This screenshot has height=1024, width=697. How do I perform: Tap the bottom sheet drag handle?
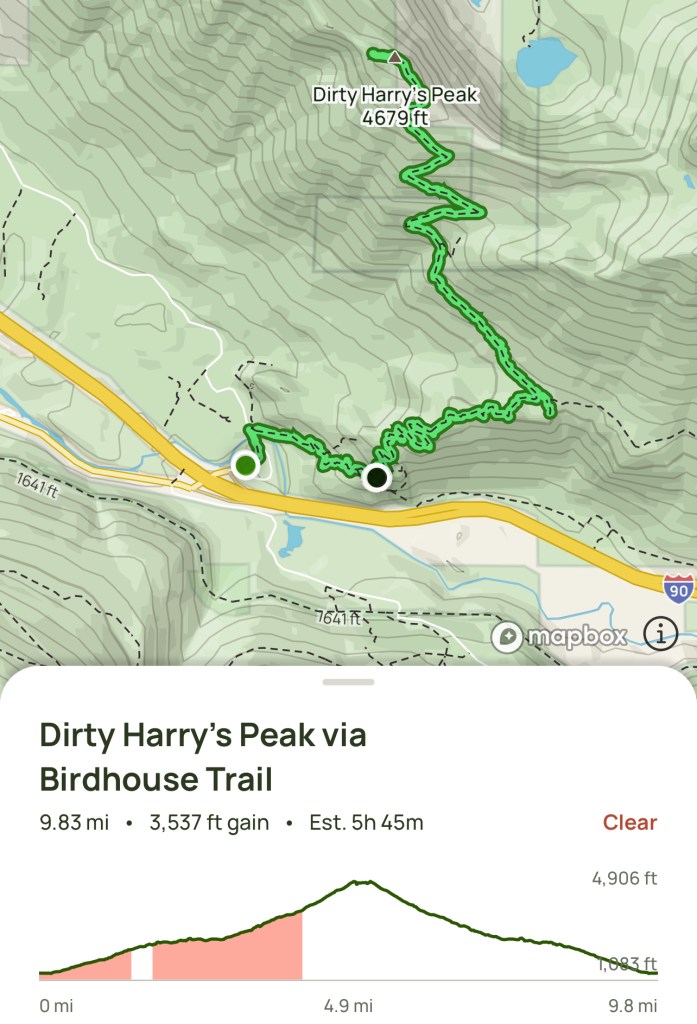coord(349,682)
